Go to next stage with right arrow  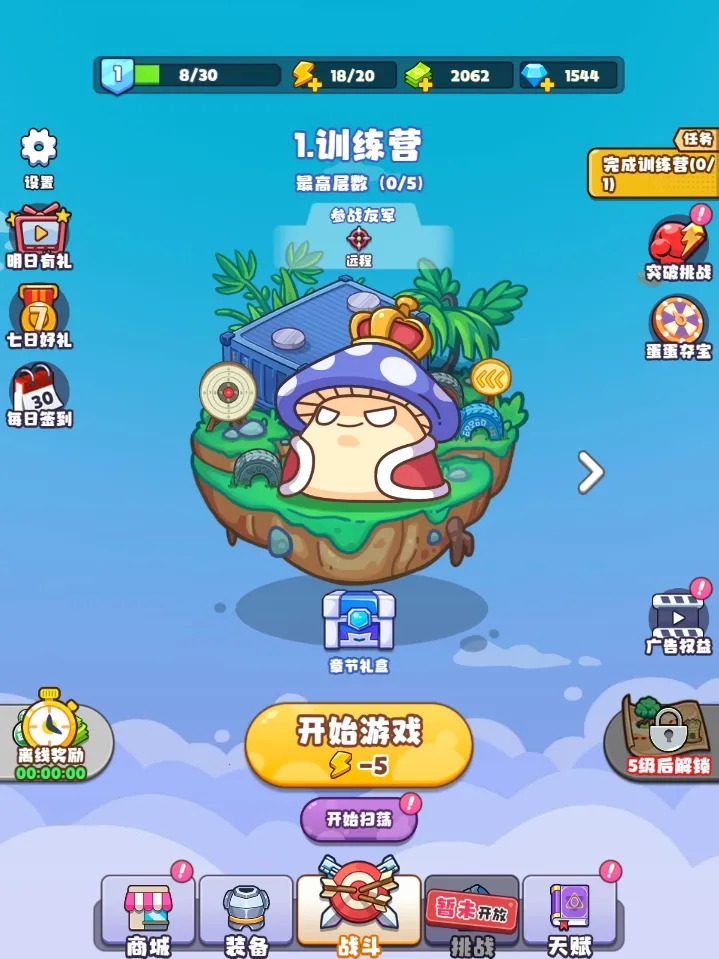coord(590,472)
